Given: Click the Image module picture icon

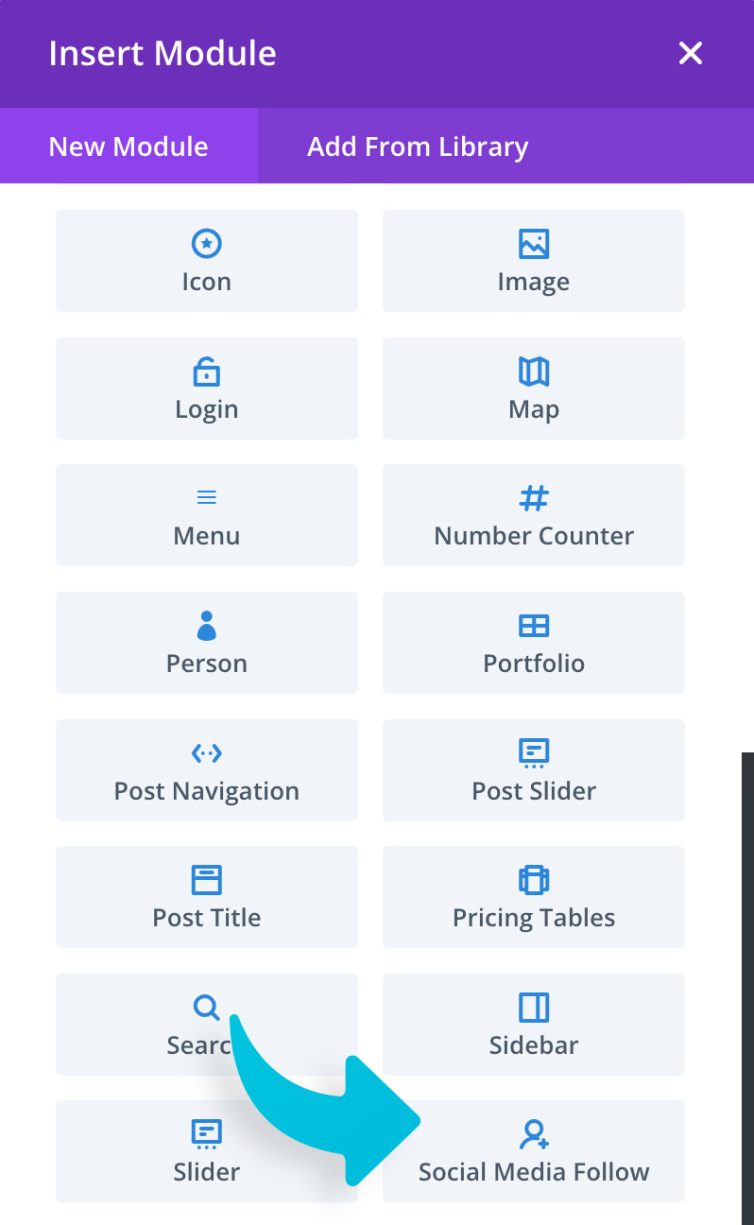Looking at the screenshot, I should click(x=533, y=241).
